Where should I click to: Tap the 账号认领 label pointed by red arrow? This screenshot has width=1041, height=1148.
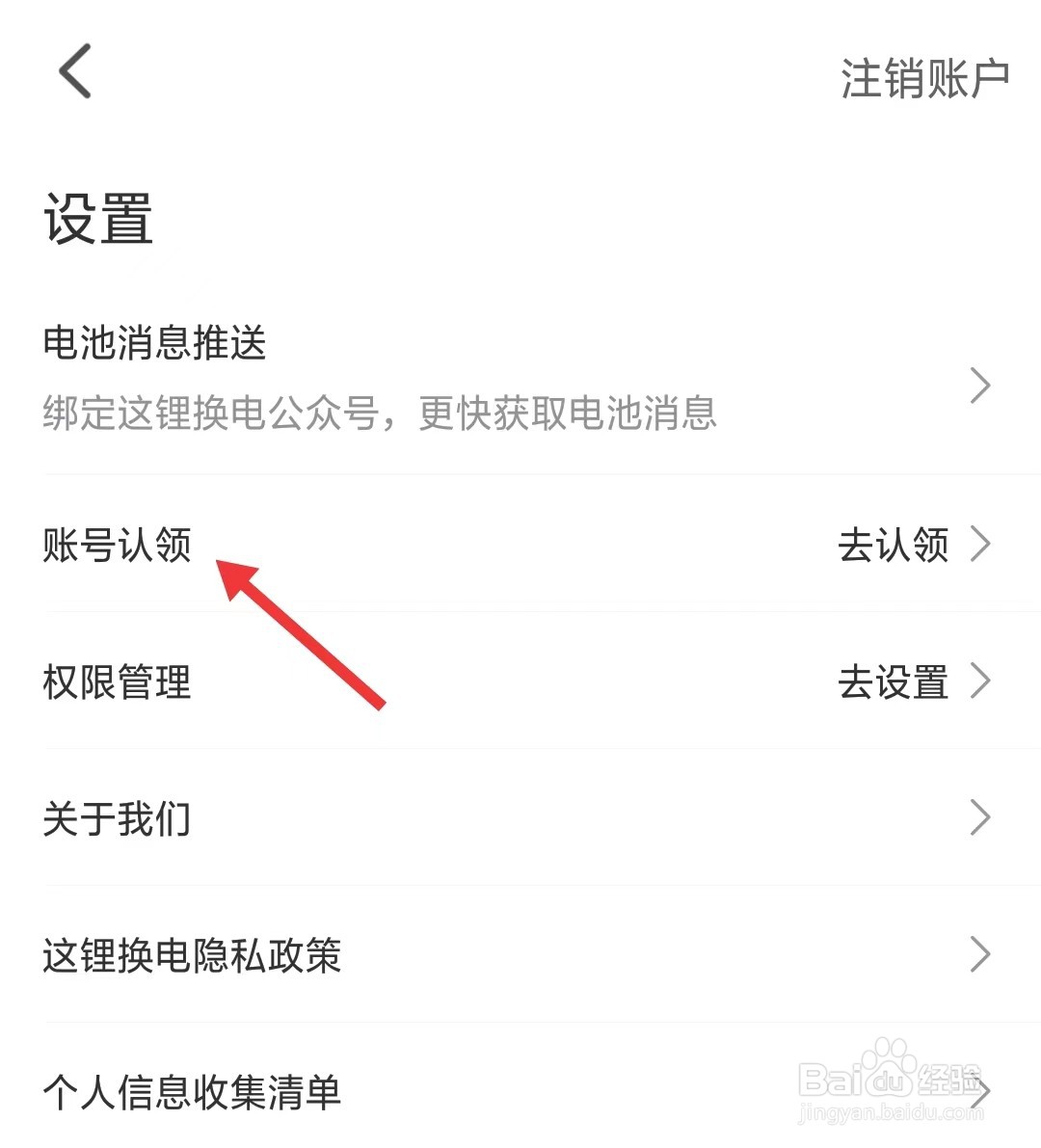coord(116,545)
